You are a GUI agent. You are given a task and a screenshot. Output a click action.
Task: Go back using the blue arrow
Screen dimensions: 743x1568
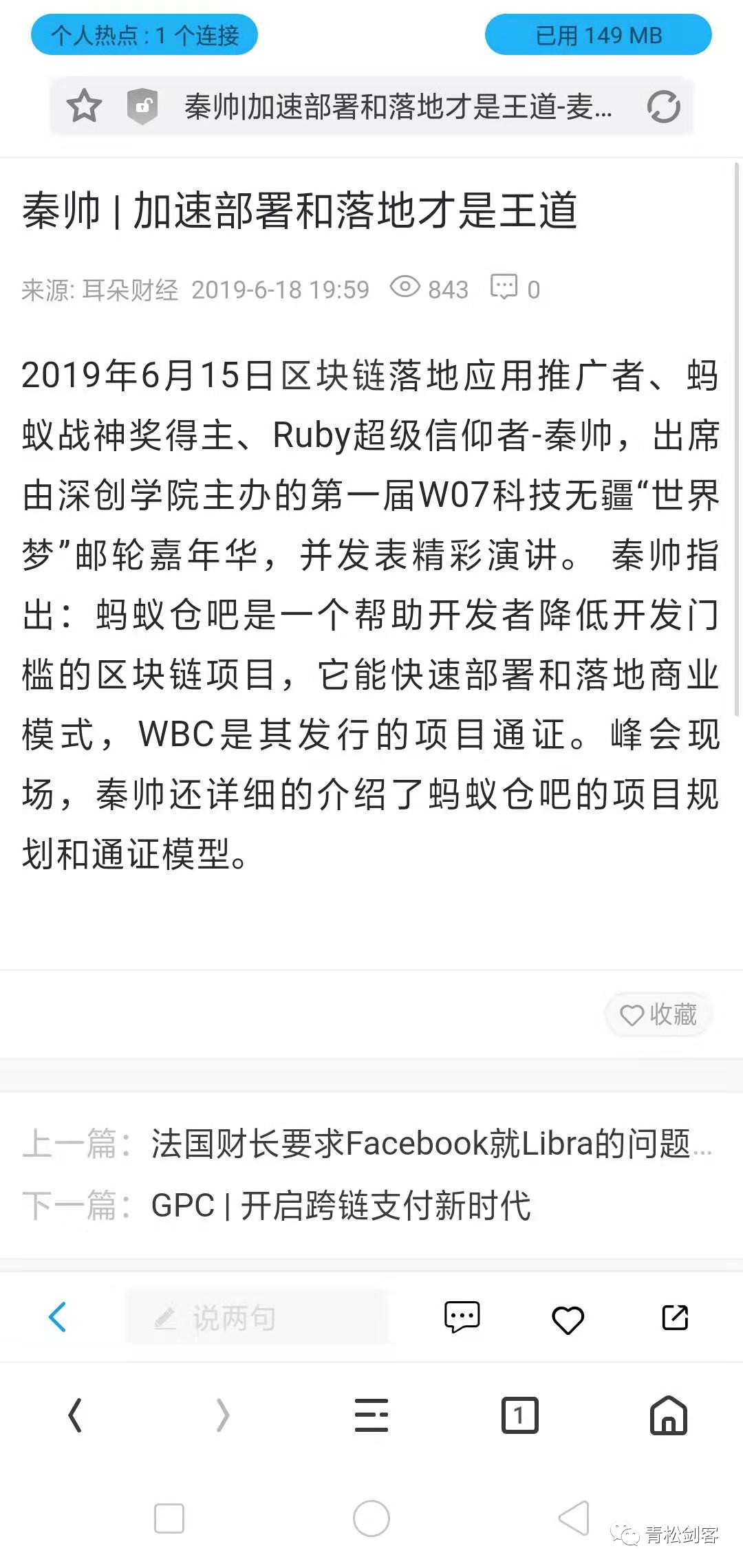(x=58, y=1317)
